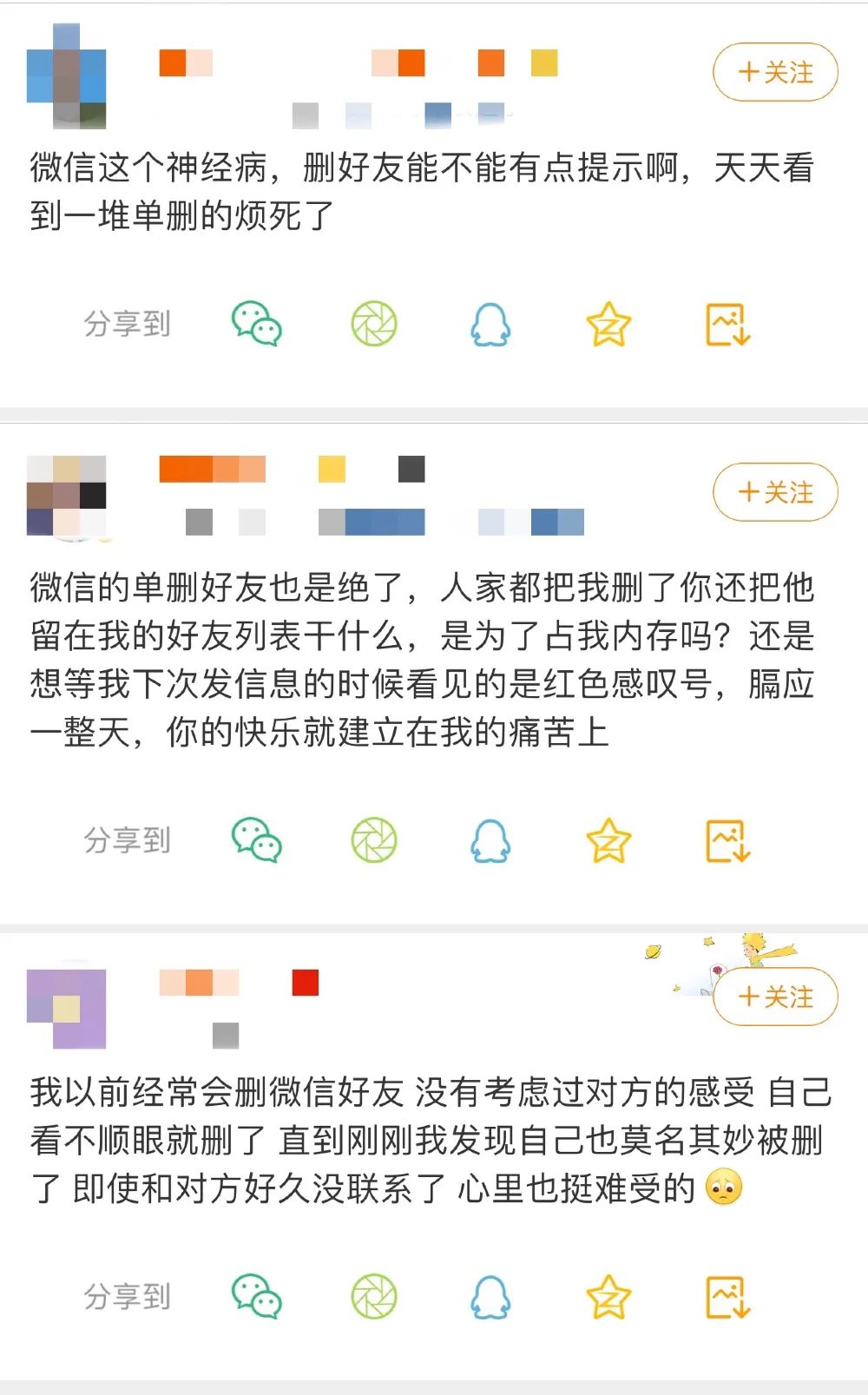Image resolution: width=868 pixels, height=1395 pixels.
Task: Save the "我以前经常会删微信好友" post as an image
Action: [x=727, y=1297]
